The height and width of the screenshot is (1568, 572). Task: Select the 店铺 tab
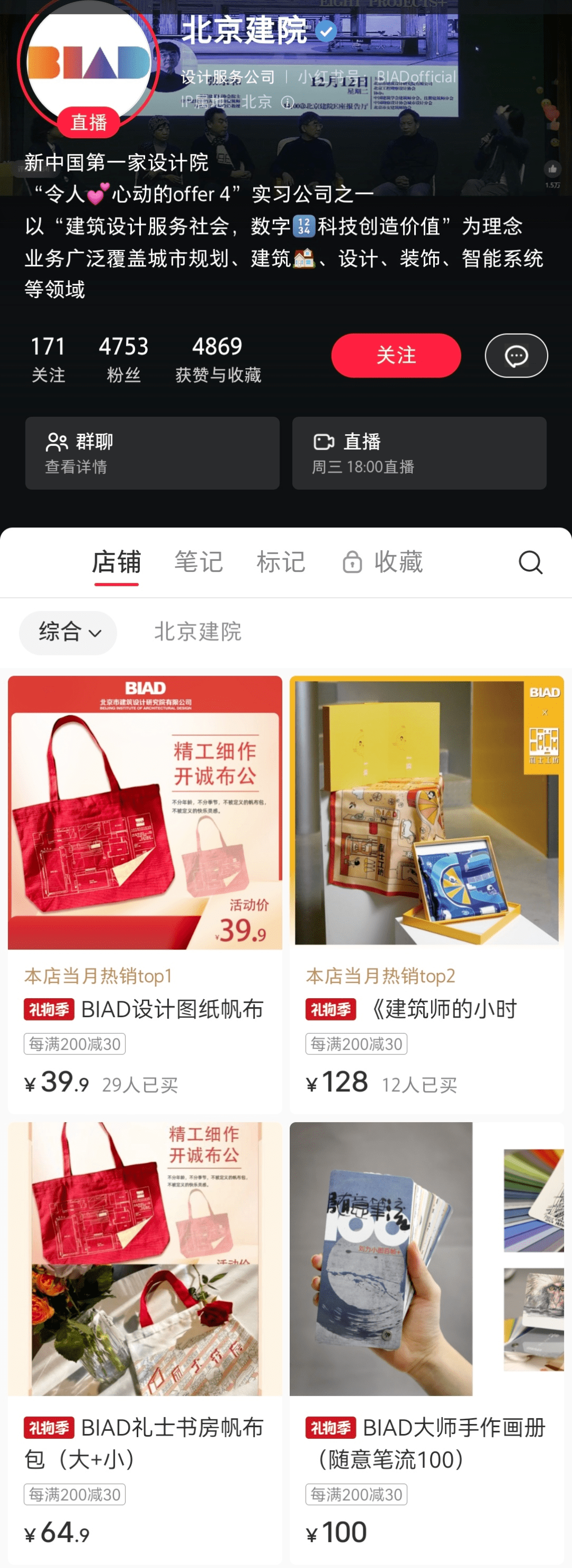point(116,561)
